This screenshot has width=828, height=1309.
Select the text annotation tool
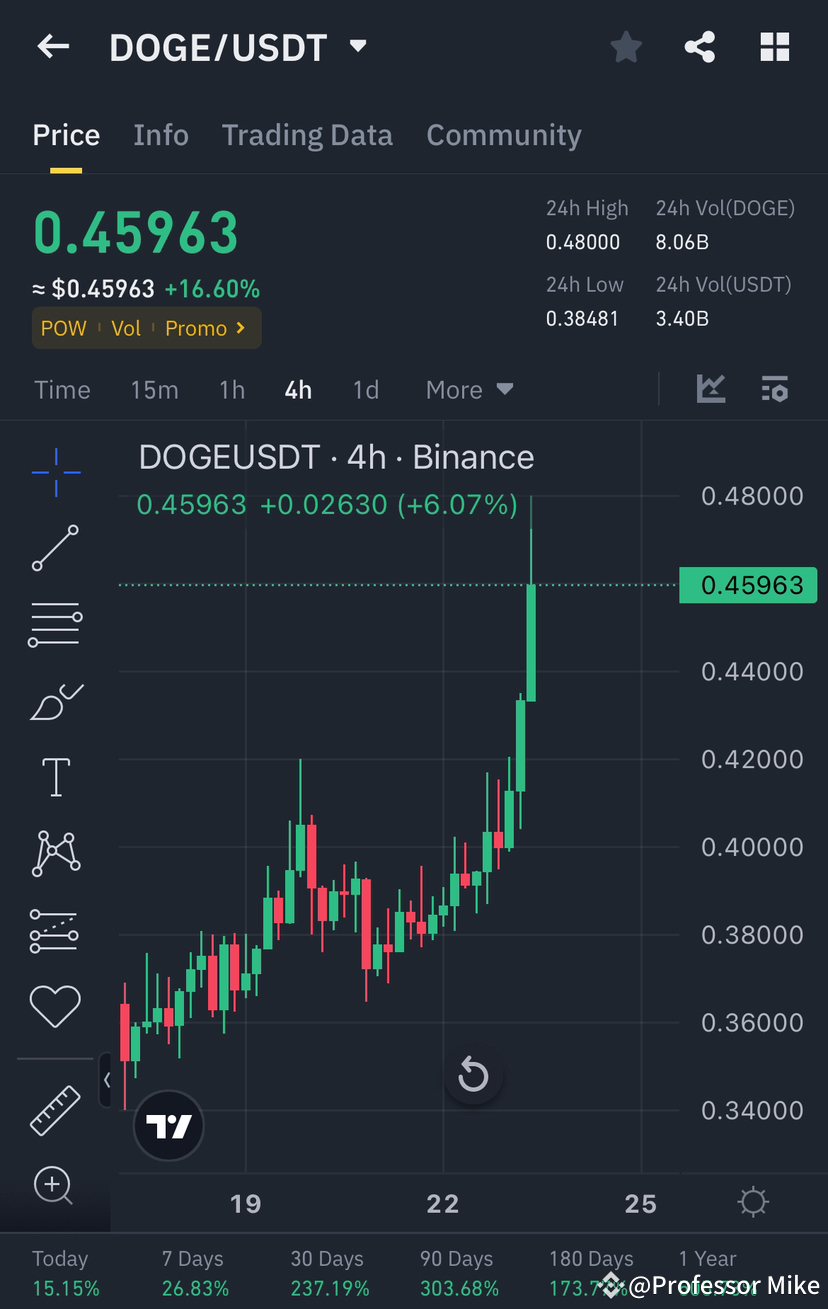[x=55, y=777]
